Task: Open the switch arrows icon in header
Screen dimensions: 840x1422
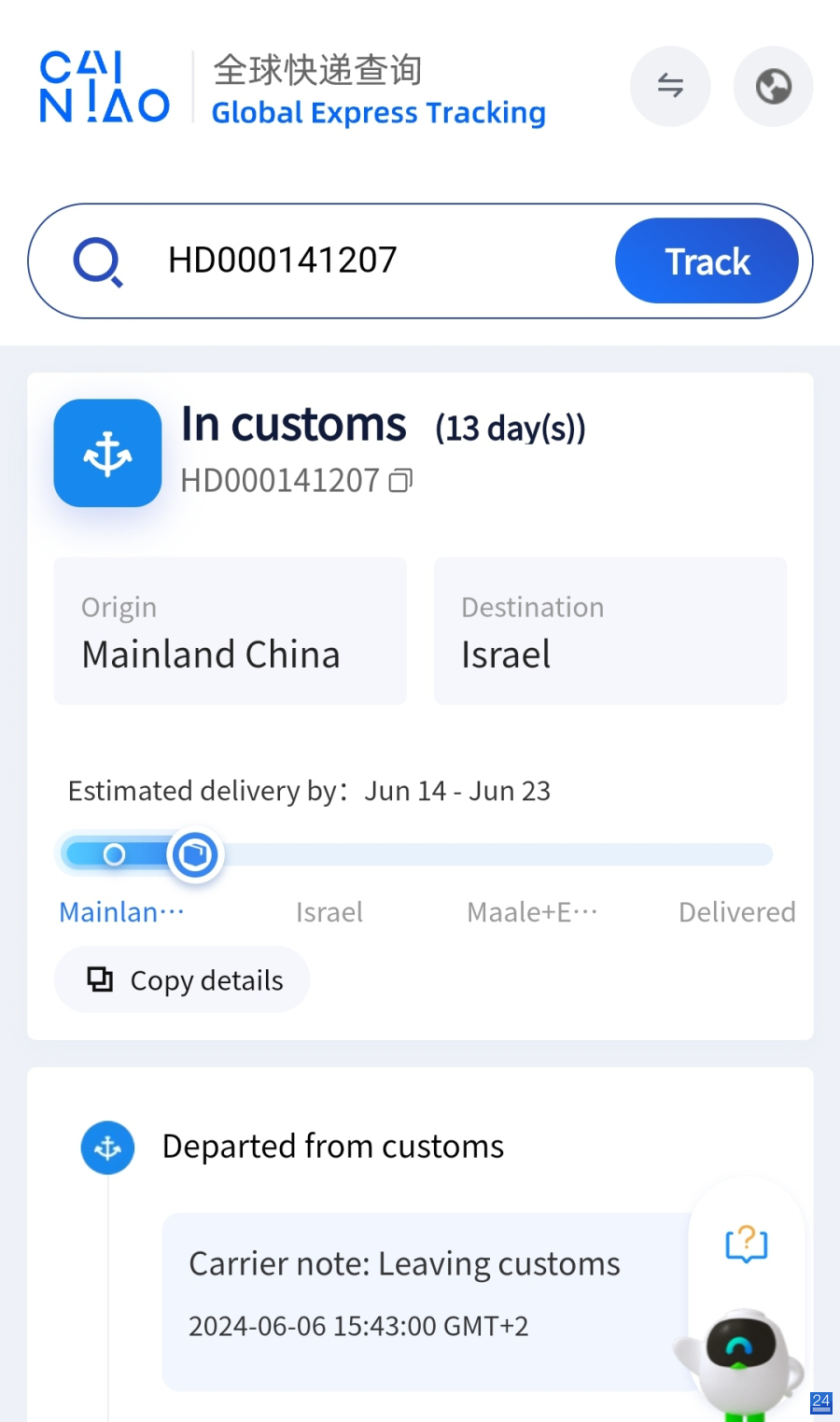Action: pos(670,86)
